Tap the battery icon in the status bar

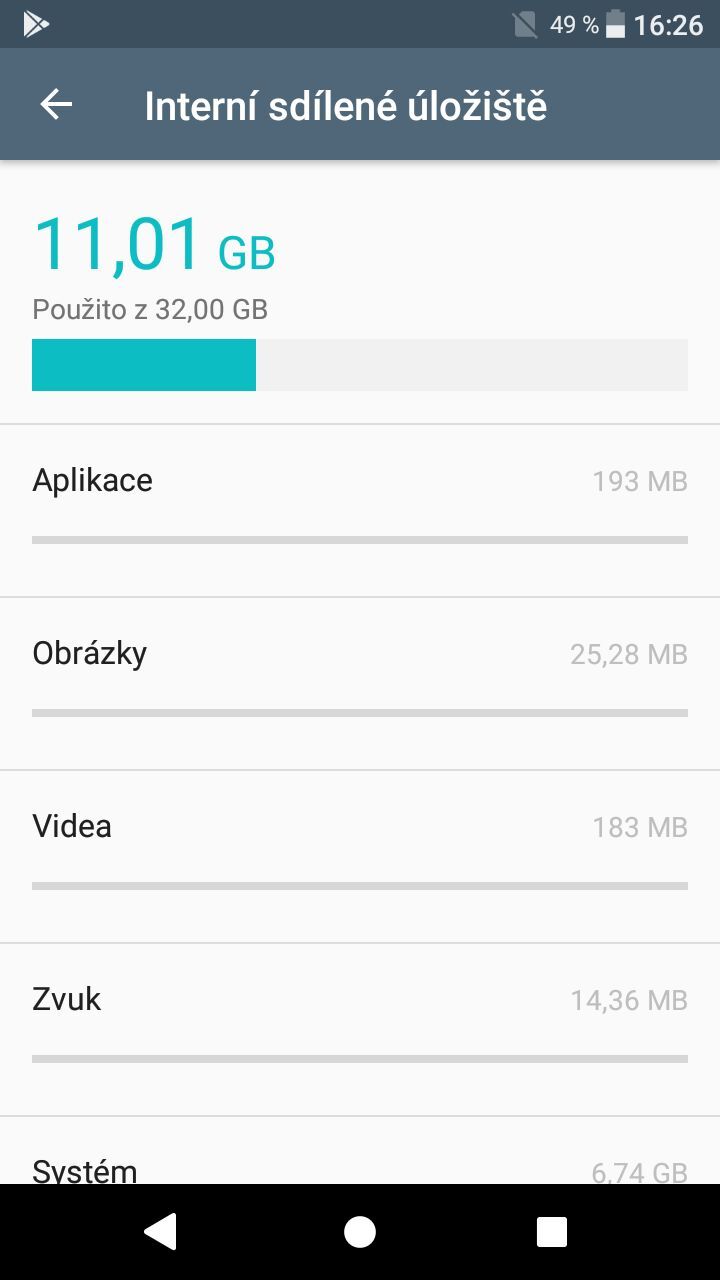[614, 24]
